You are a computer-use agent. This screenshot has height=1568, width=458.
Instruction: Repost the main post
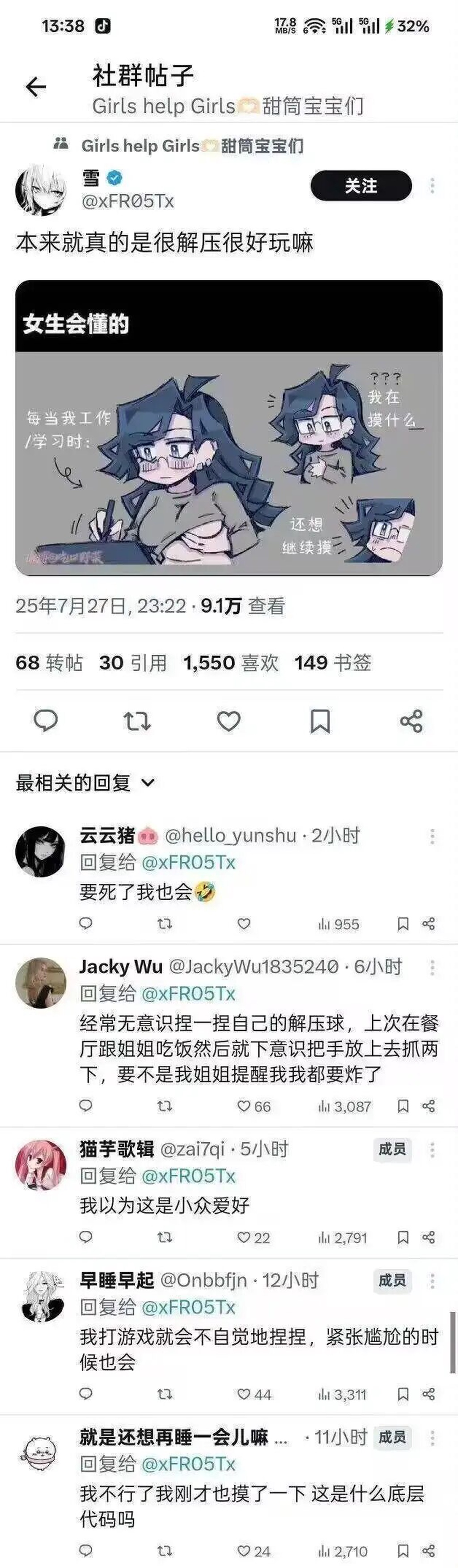pos(137,720)
